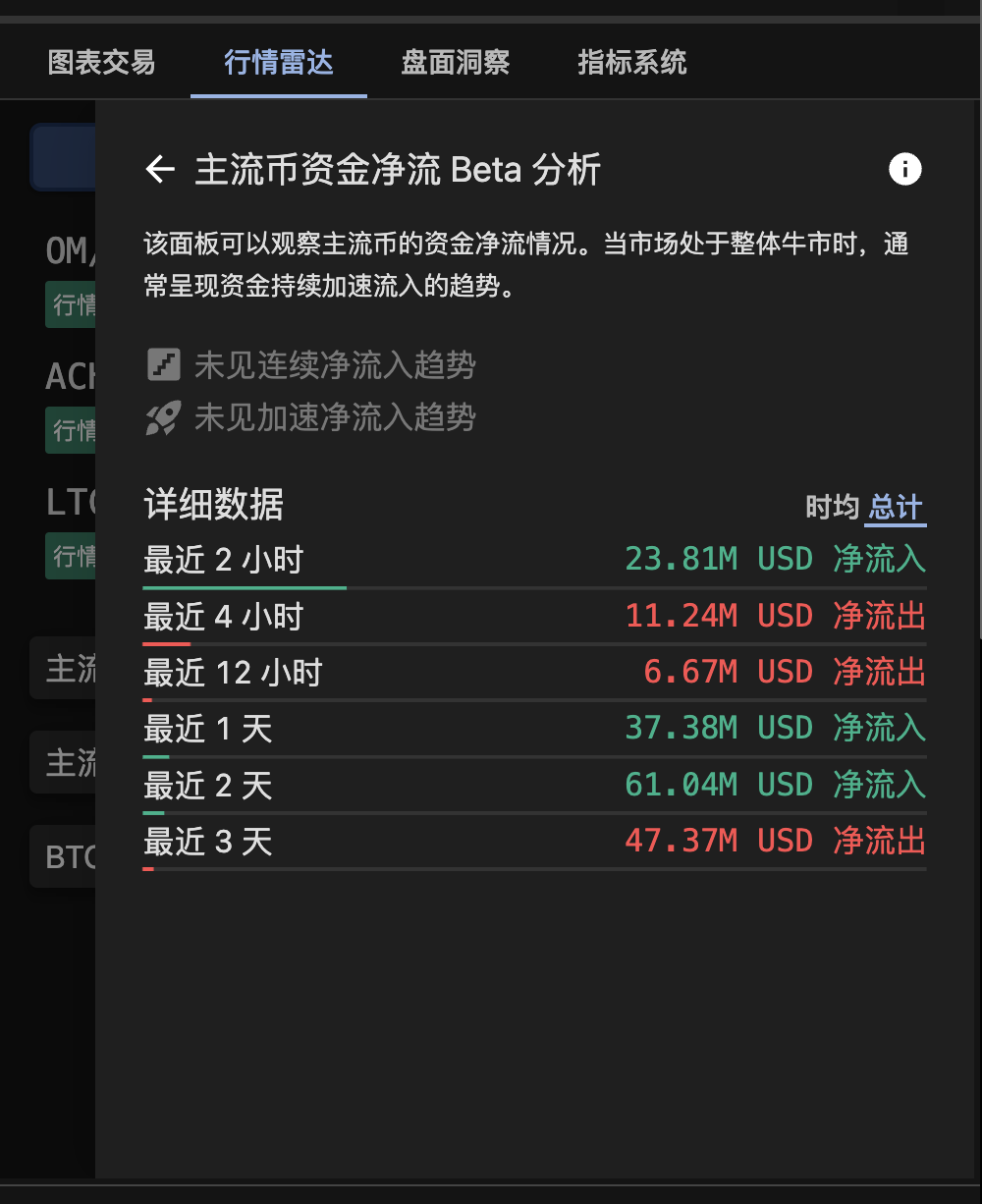Select the 行情雷达 tab

[279, 63]
